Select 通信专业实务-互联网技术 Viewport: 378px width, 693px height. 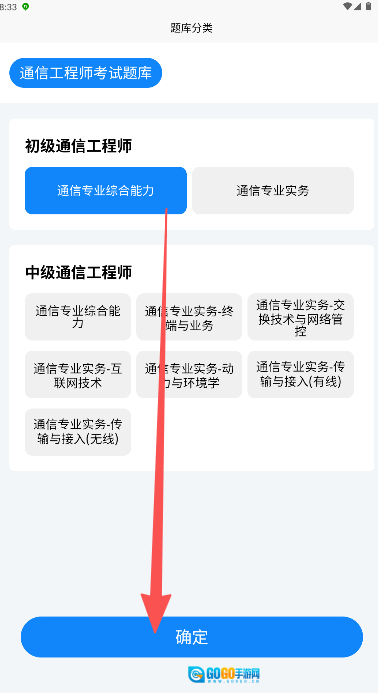coord(78,374)
